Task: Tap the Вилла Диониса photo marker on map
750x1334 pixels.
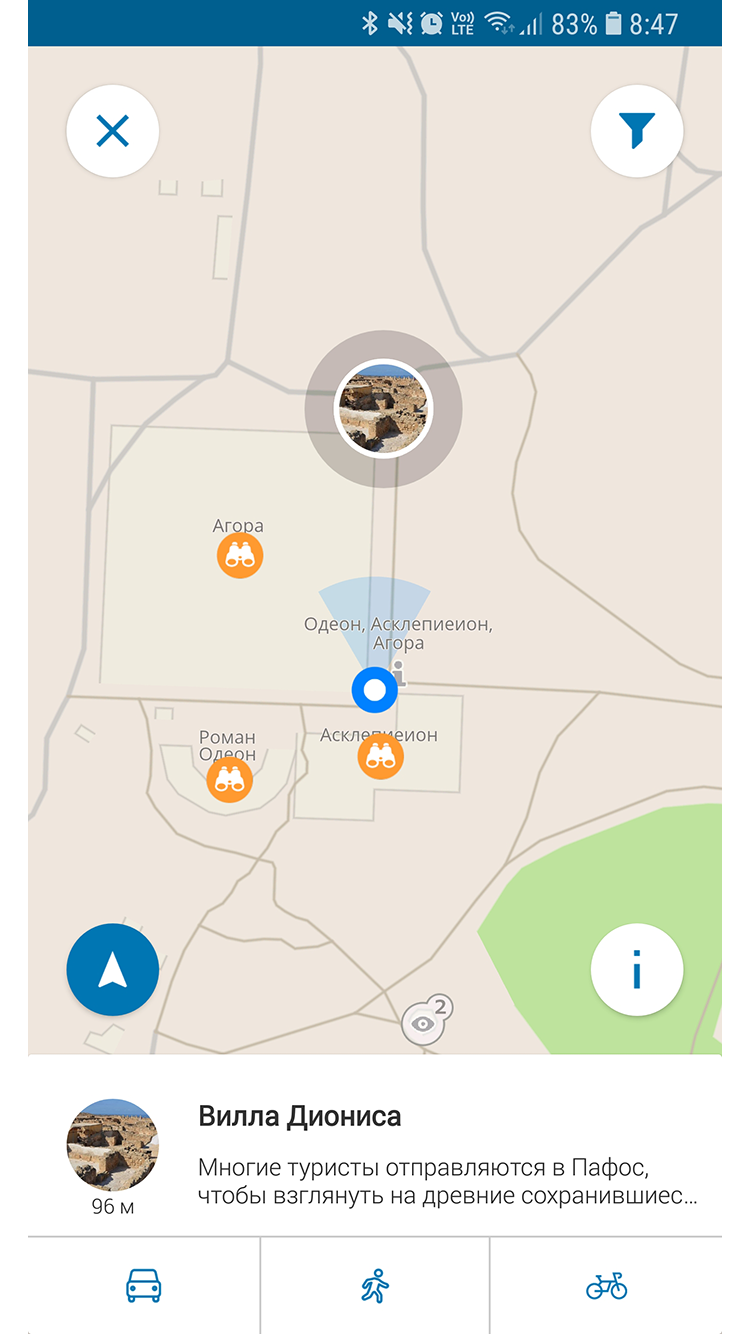Action: [x=383, y=408]
